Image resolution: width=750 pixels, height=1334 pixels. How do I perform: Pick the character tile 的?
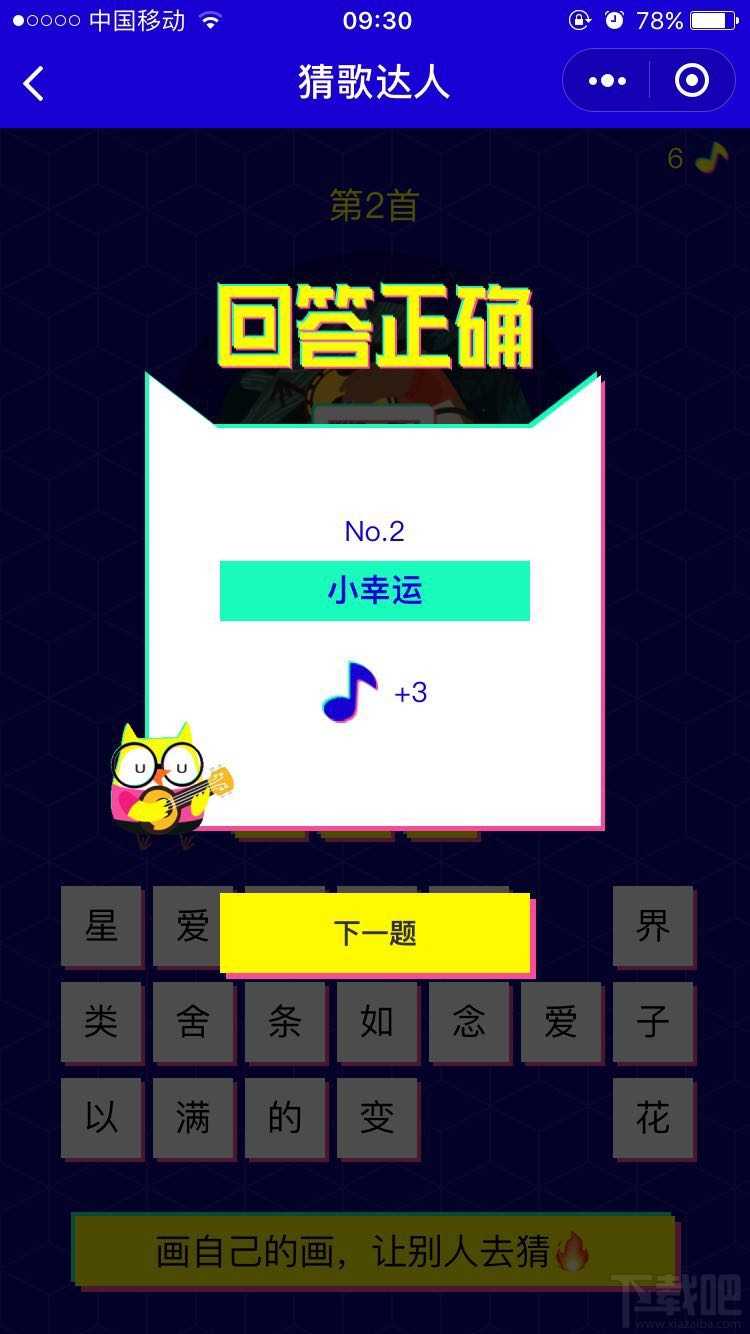tap(285, 1118)
